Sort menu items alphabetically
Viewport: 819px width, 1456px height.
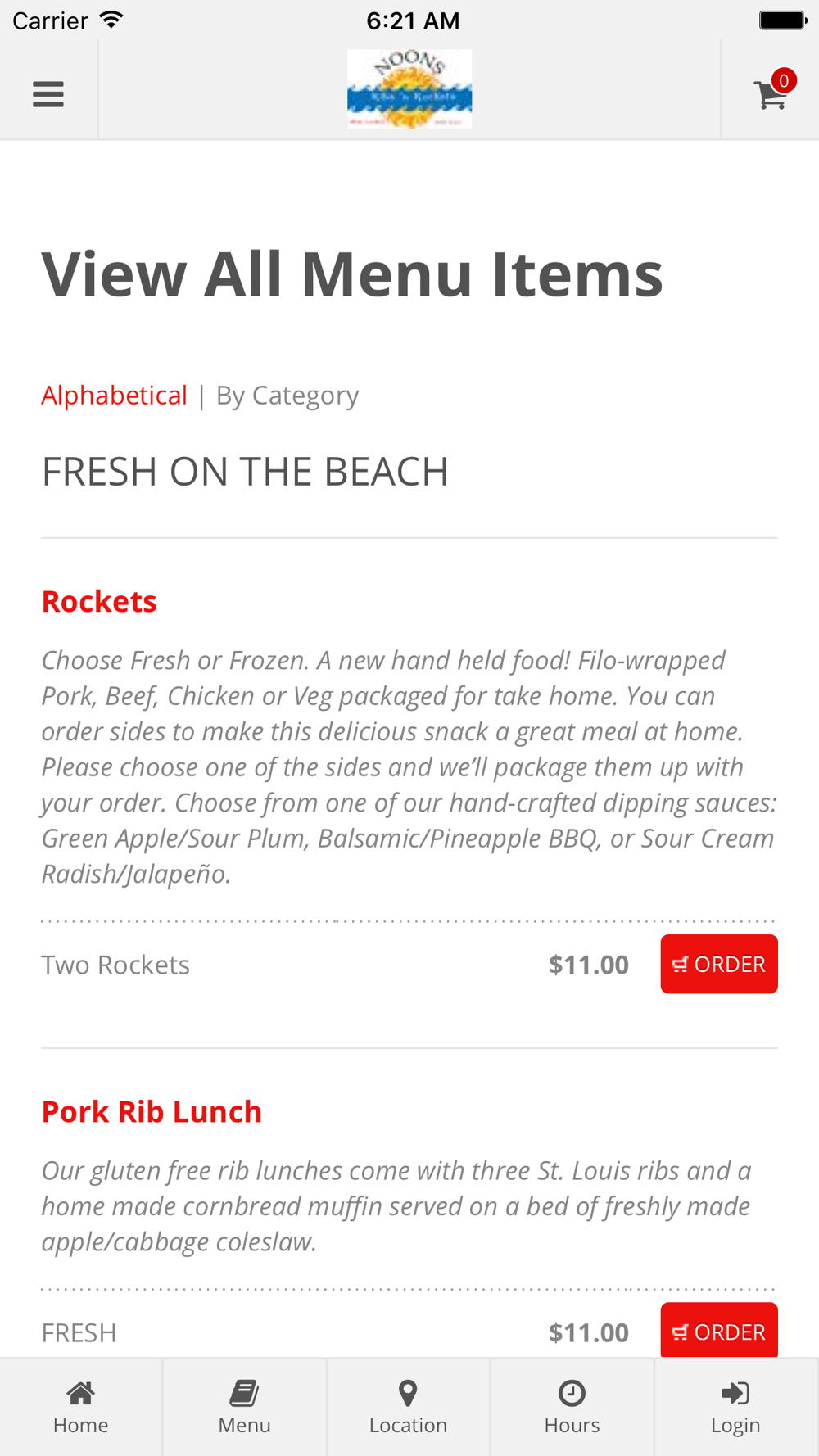pyautogui.click(x=115, y=396)
